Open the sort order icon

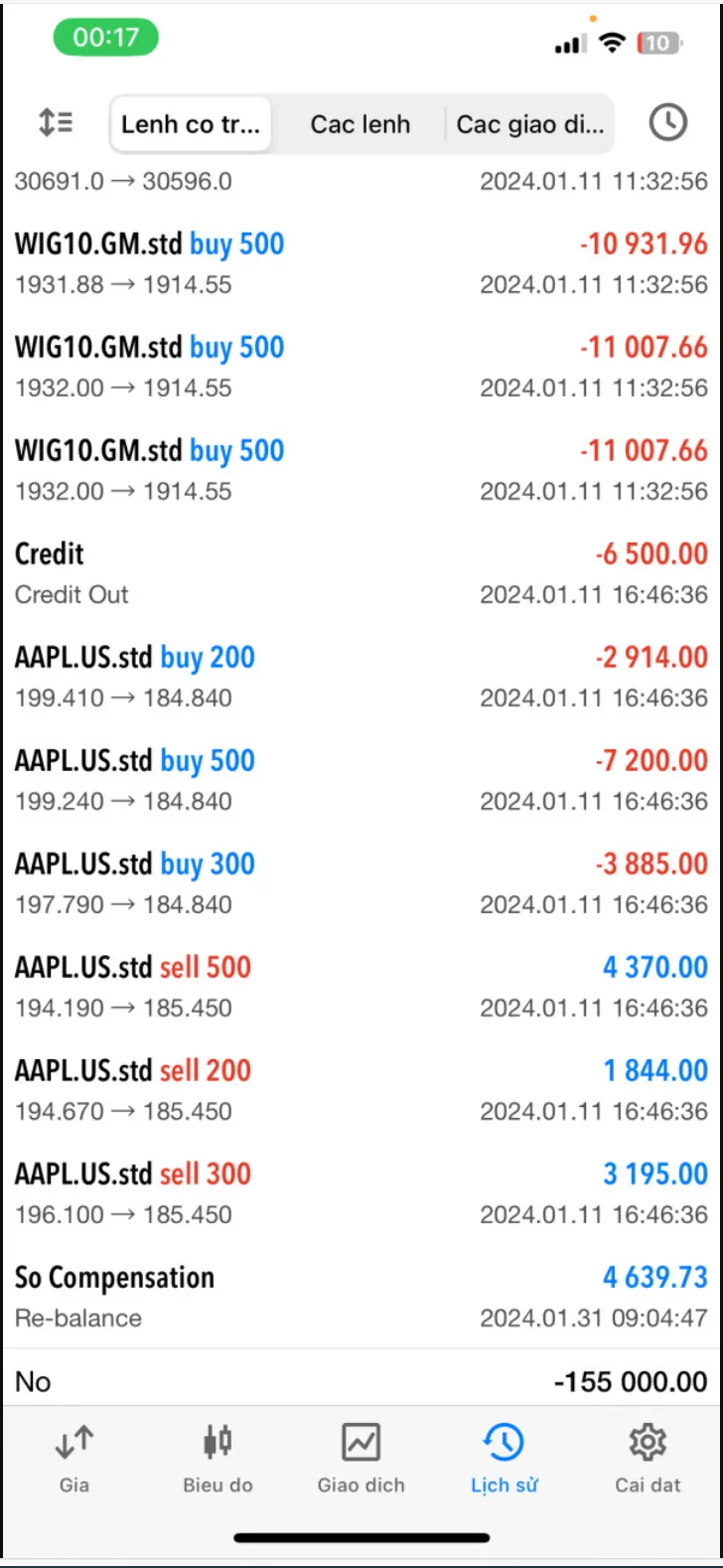56,123
